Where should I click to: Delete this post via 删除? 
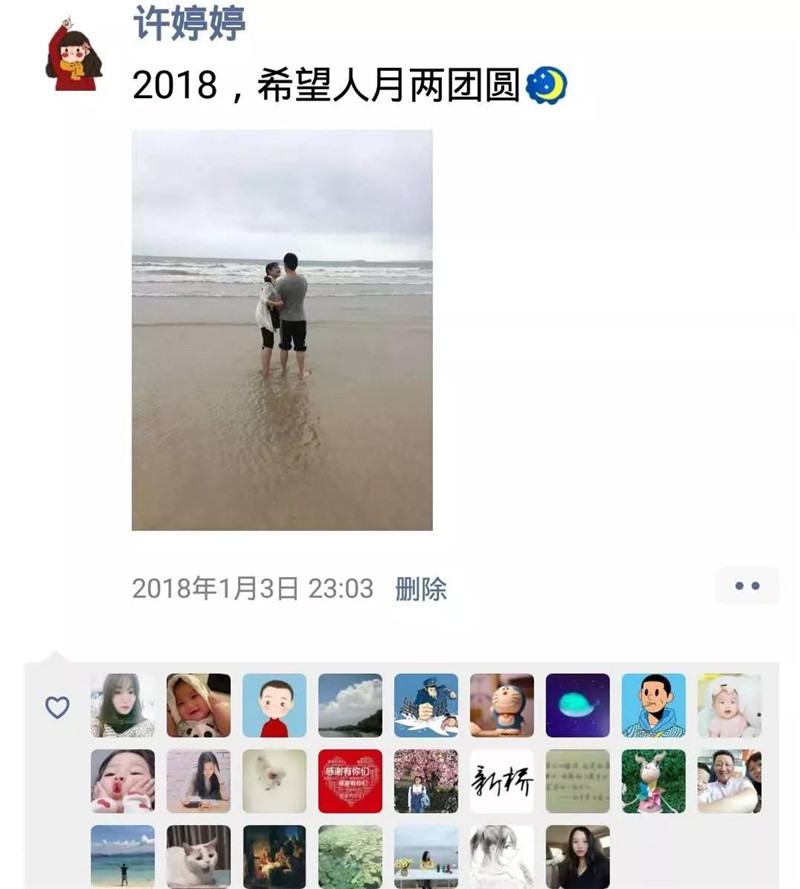[421, 589]
